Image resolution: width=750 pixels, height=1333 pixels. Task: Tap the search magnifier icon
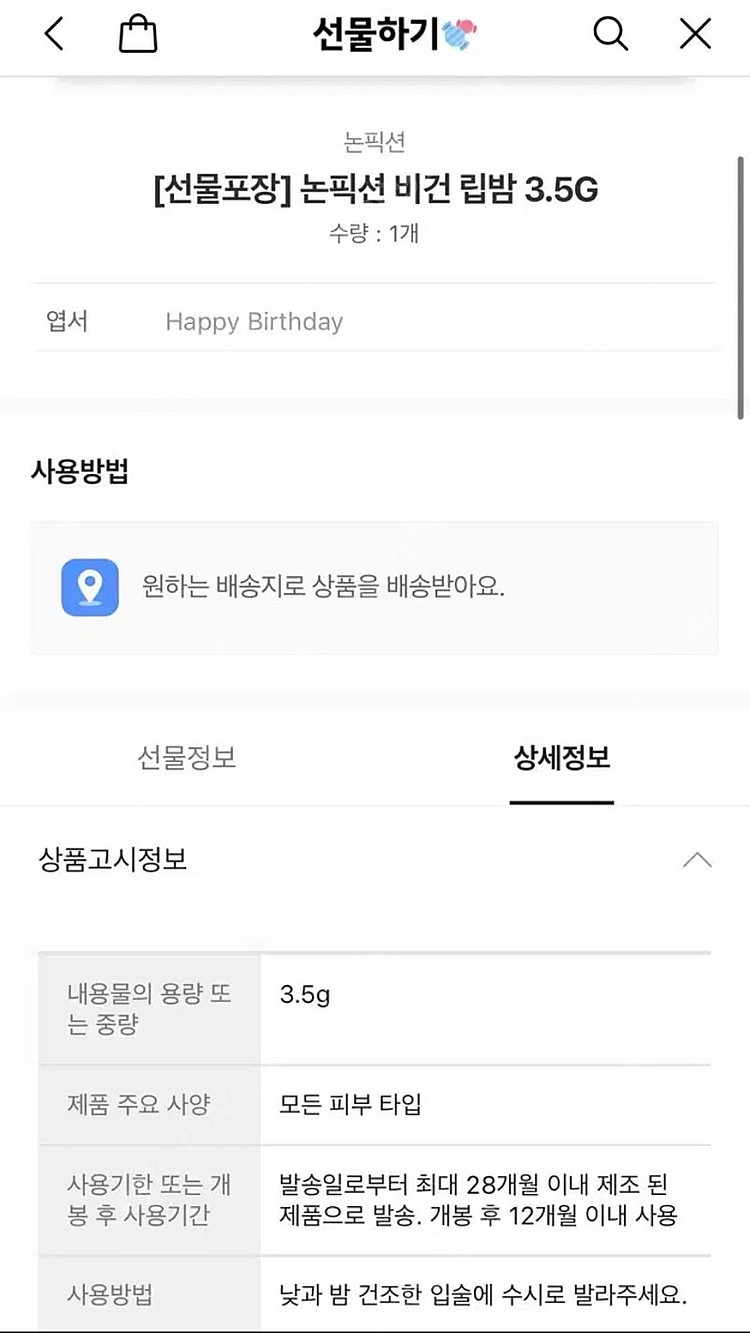[610, 33]
